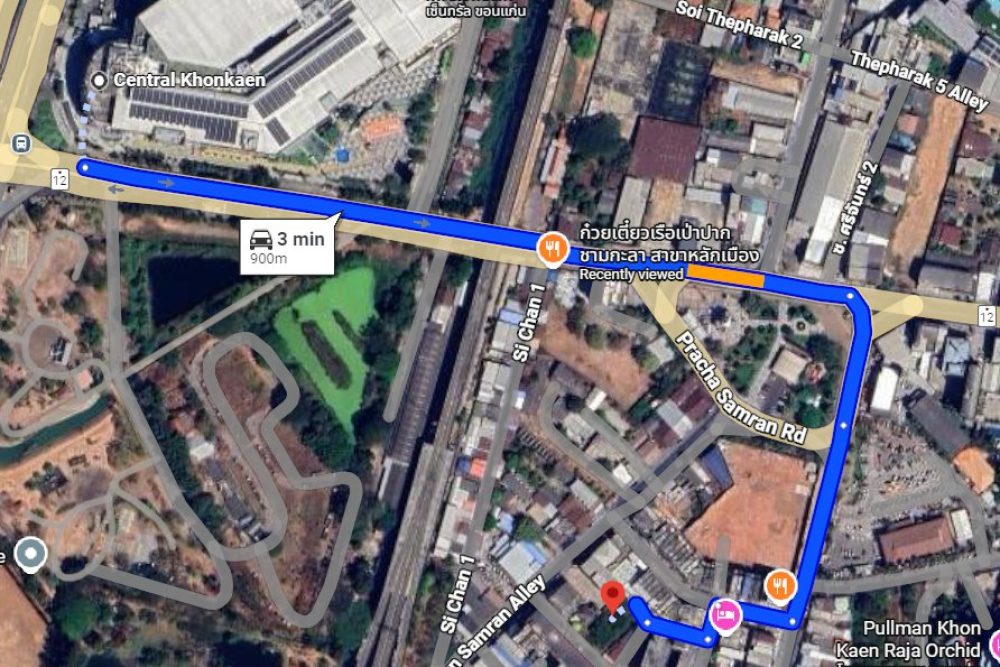The image size is (1000, 667).
Task: Open the recently viewed restaurant pin on the route
Action: click(x=550, y=248)
